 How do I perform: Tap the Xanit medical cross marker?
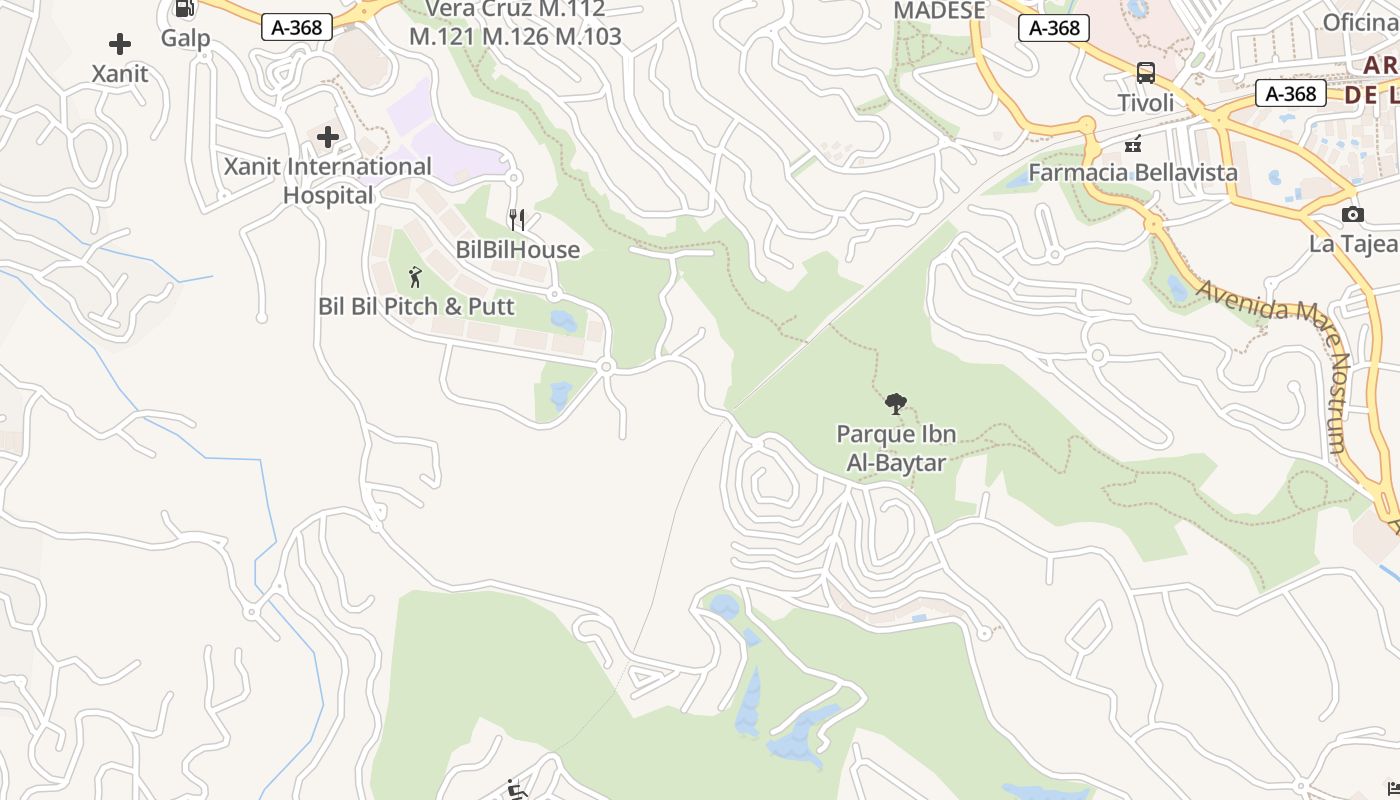[120, 44]
